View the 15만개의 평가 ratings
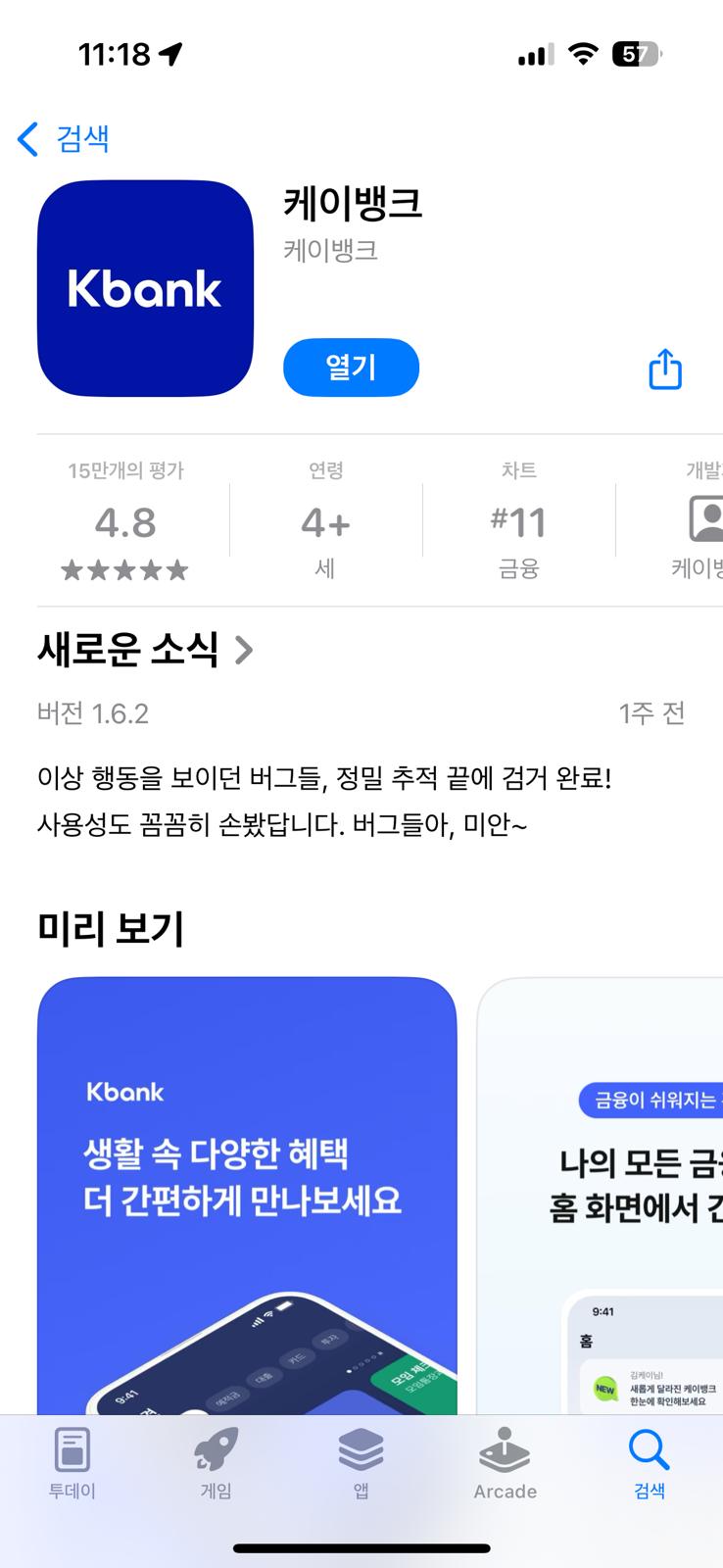Viewport: 723px width, 1568px height. click(125, 521)
